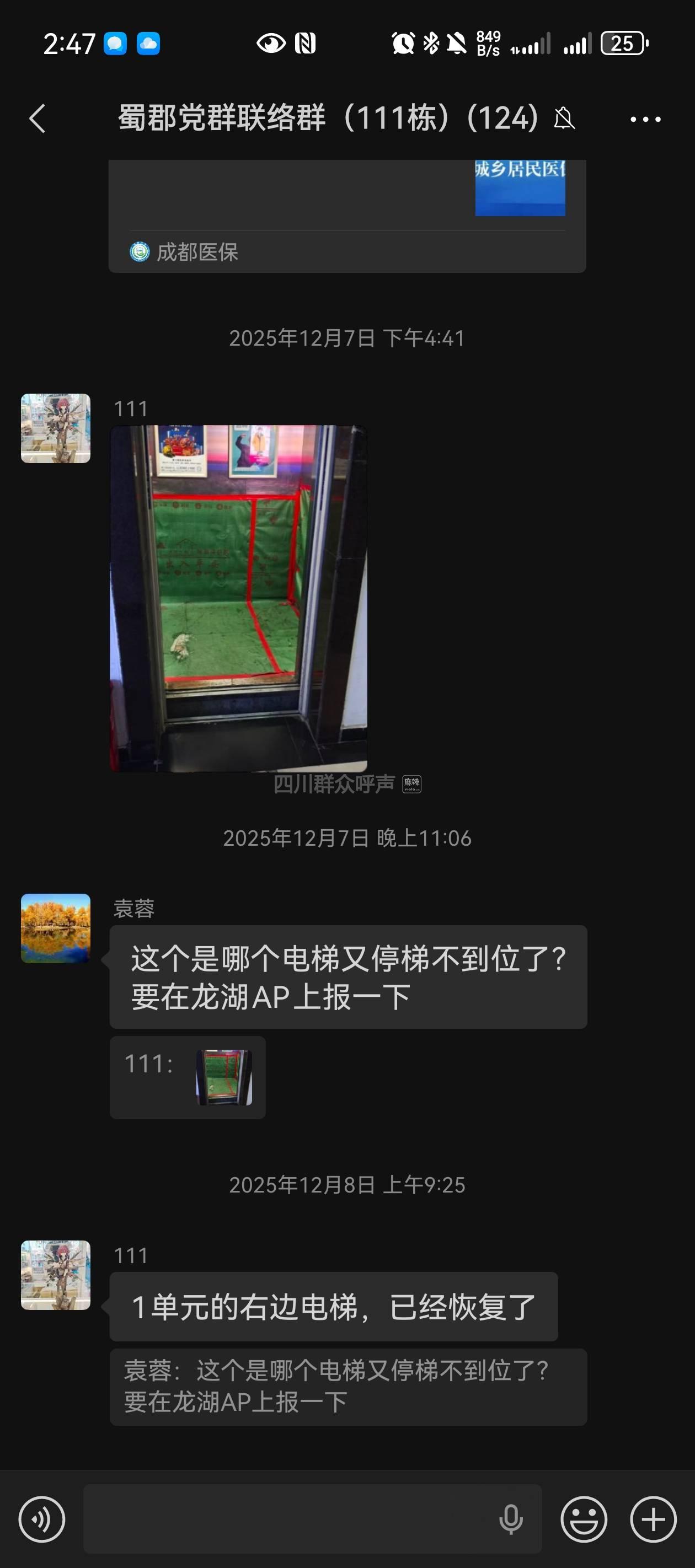Tap 111's avatar beside the elevator photo
Viewport: 695px width, 1568px height.
(x=55, y=428)
